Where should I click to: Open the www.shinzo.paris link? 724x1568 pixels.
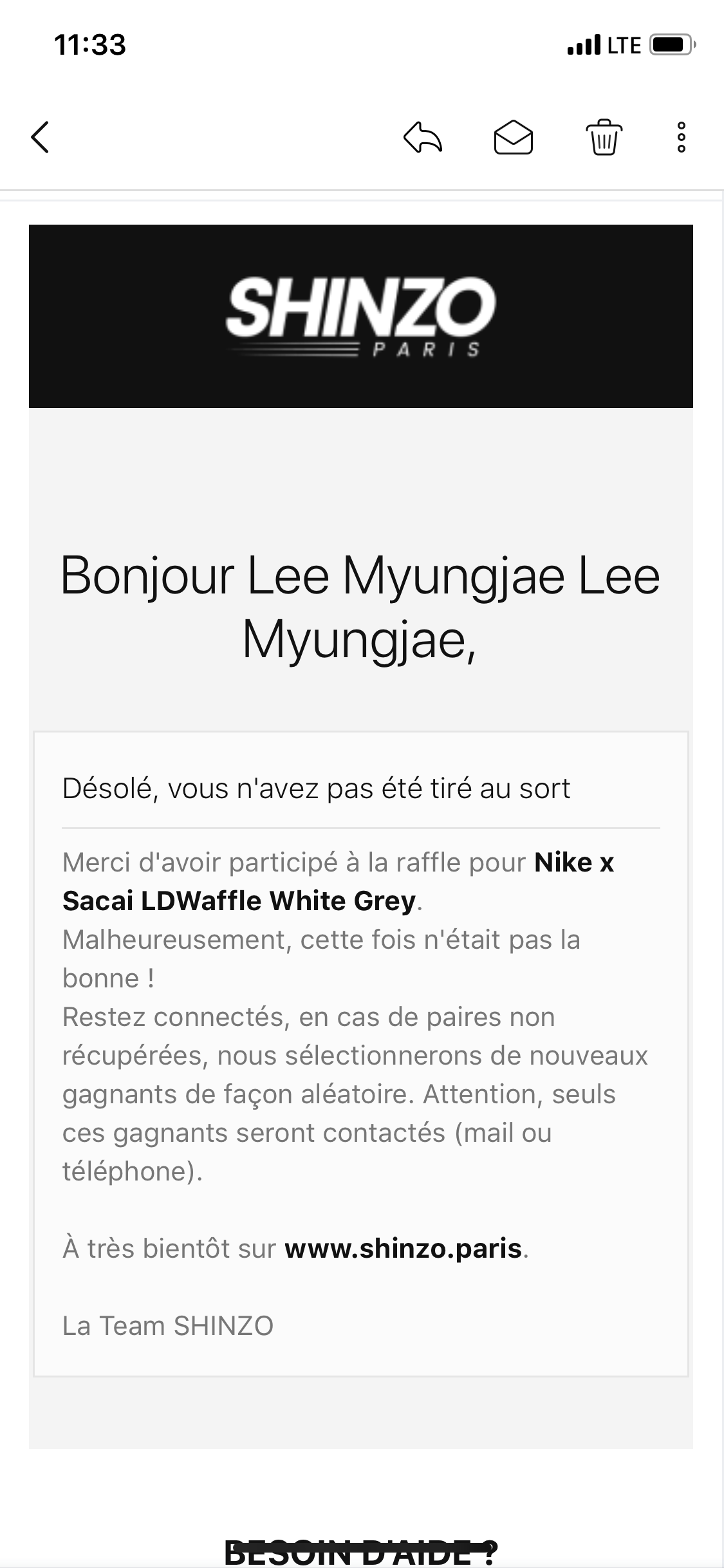tap(403, 1248)
